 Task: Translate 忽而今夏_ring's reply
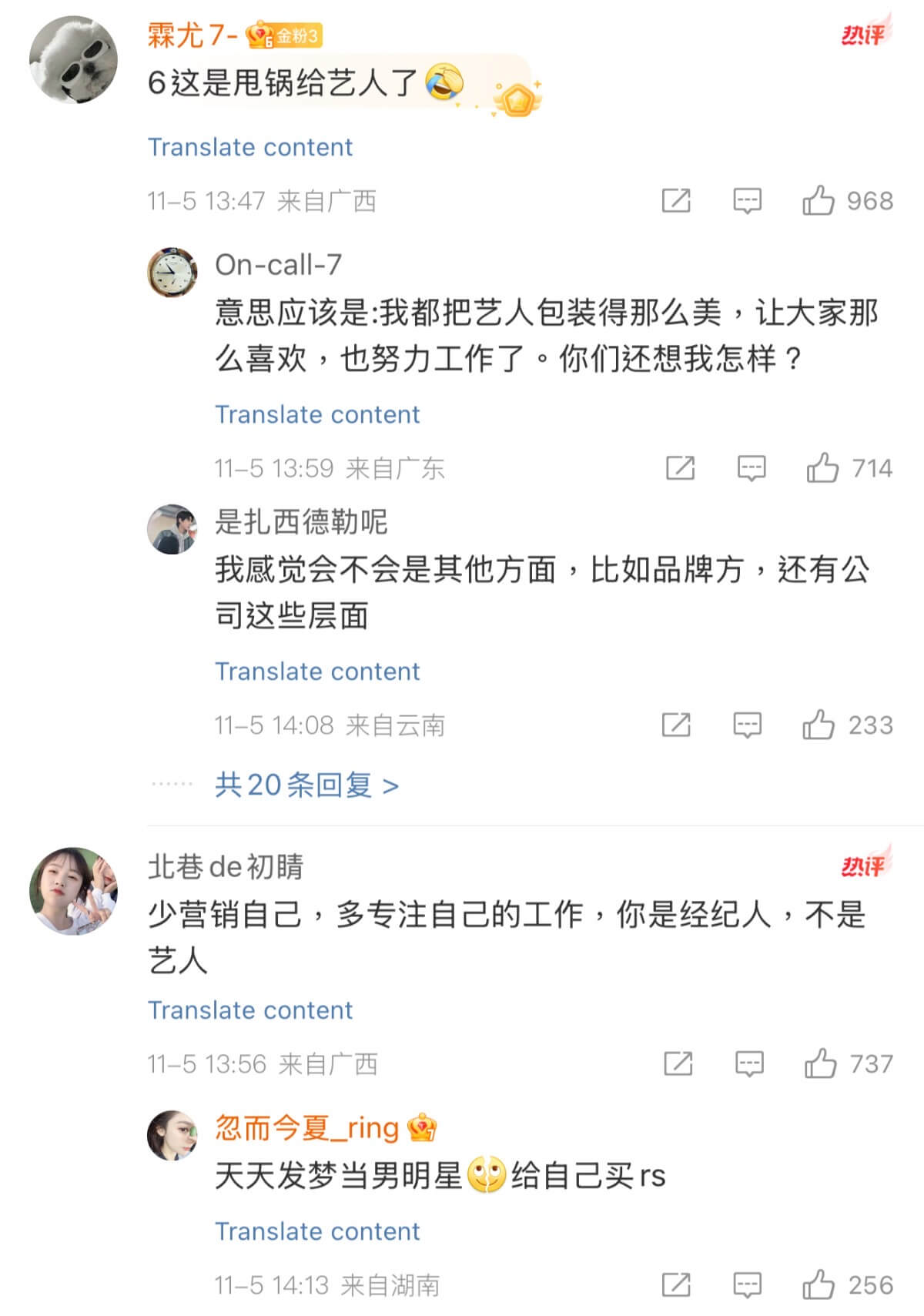317,1231
